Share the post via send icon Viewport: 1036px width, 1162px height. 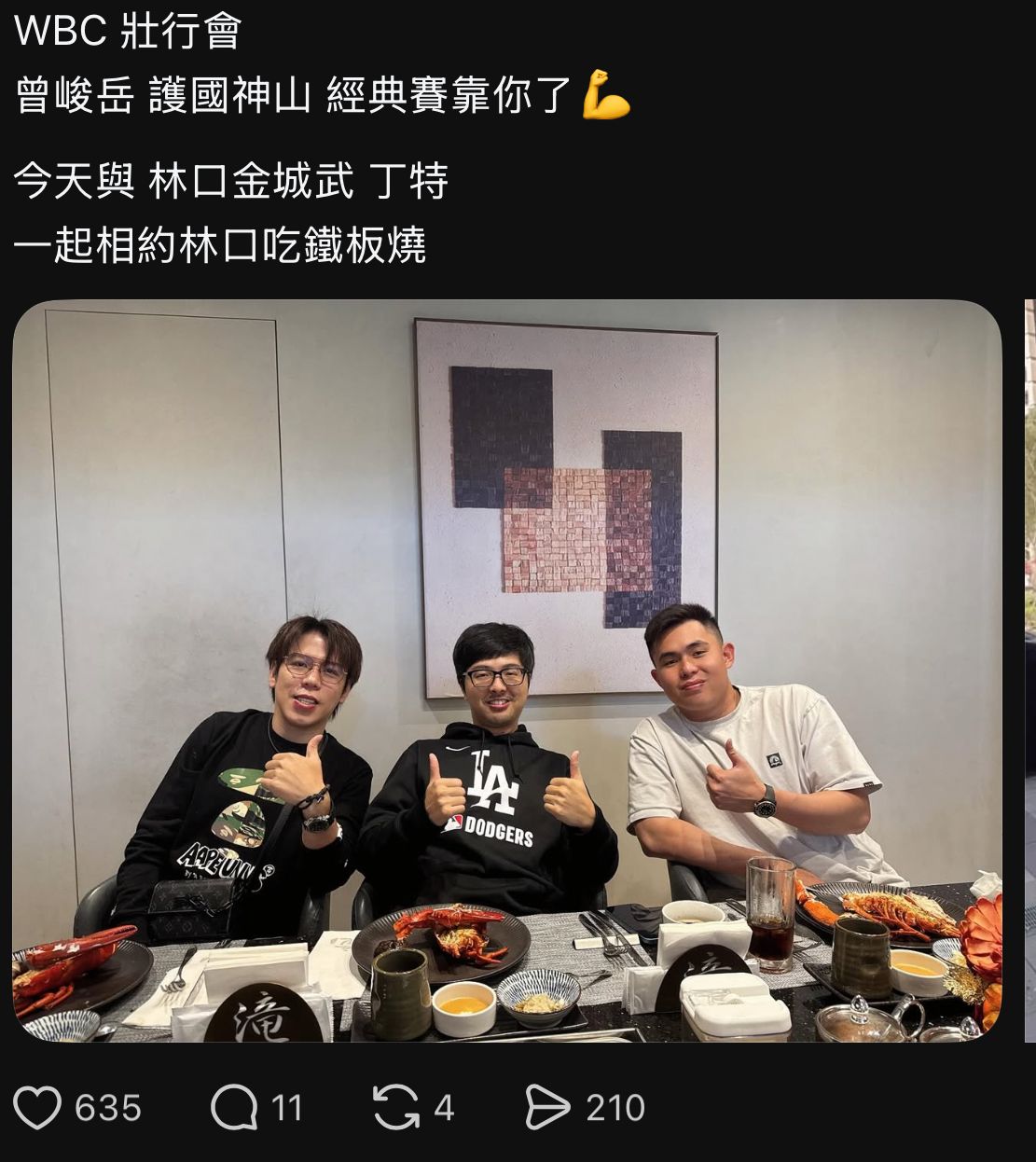(x=547, y=1108)
